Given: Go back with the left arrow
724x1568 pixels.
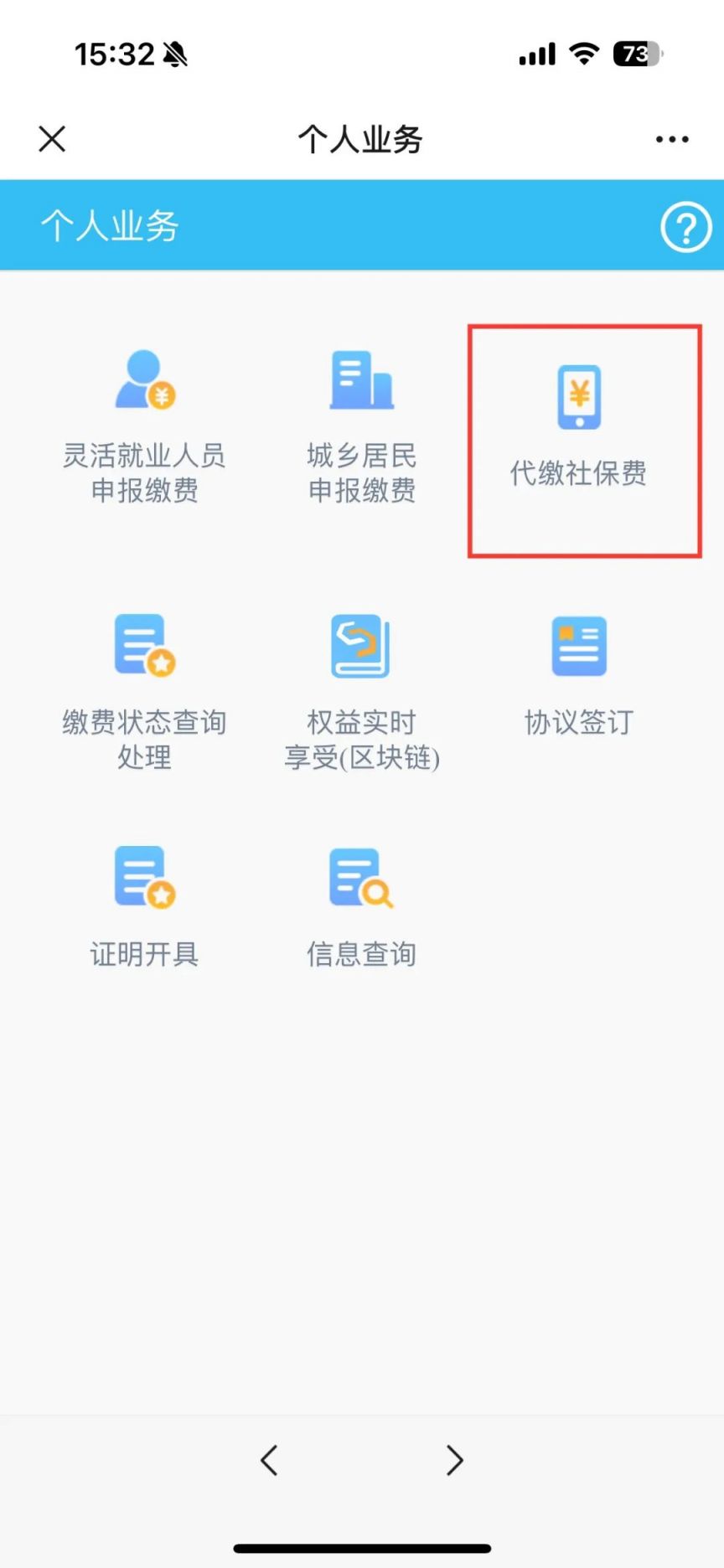Looking at the screenshot, I should [269, 1460].
